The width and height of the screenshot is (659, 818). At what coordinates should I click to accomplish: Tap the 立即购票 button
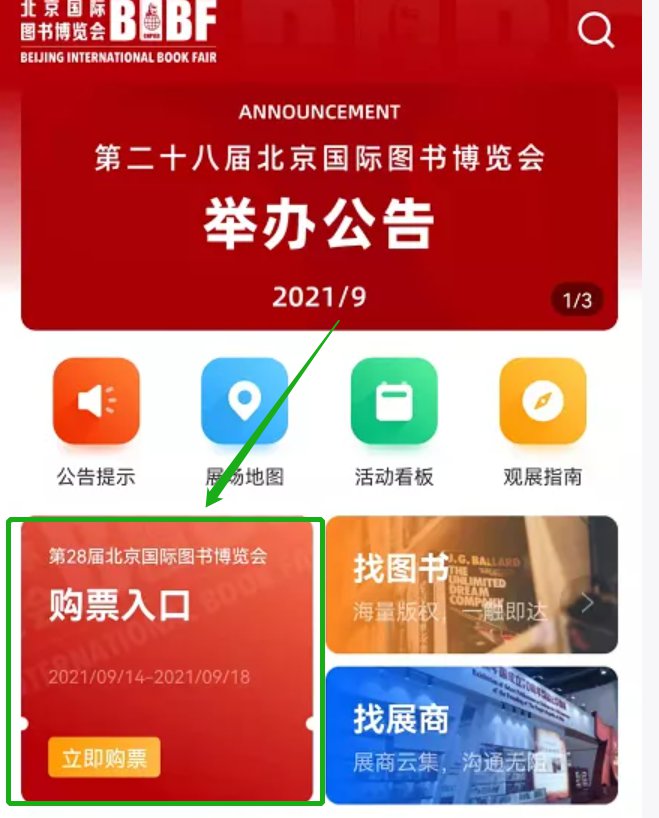[x=104, y=758]
